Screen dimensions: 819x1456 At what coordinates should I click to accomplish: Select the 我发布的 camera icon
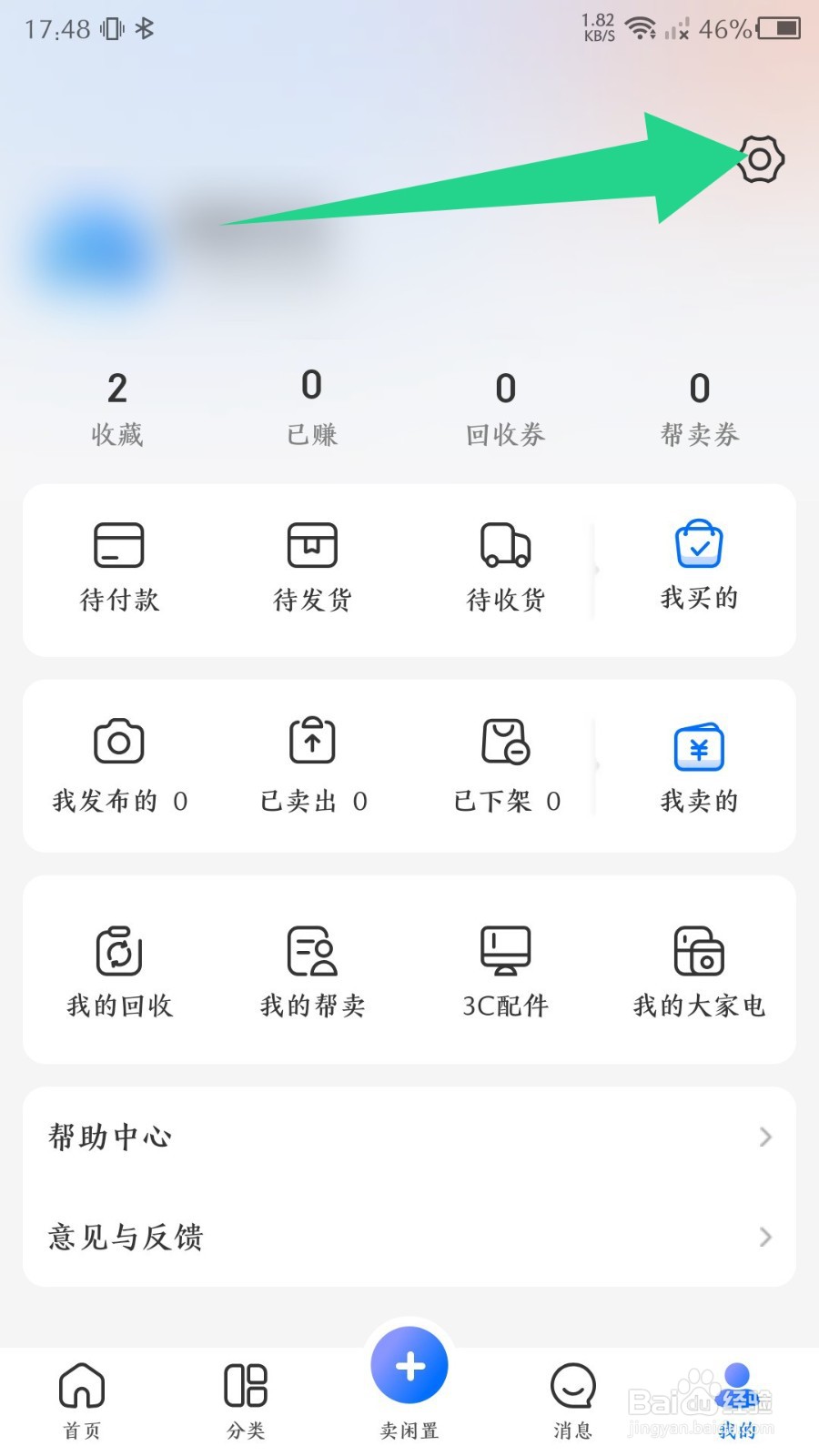(x=119, y=764)
